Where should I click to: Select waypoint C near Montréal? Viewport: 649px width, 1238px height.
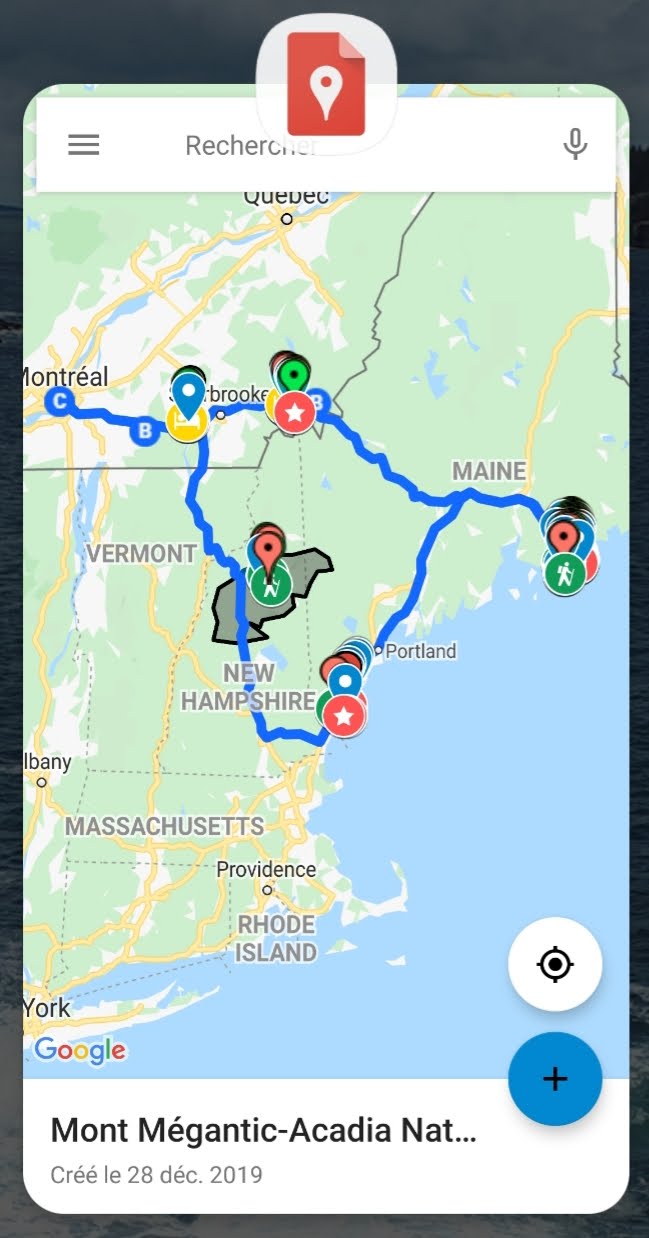tap(60, 402)
